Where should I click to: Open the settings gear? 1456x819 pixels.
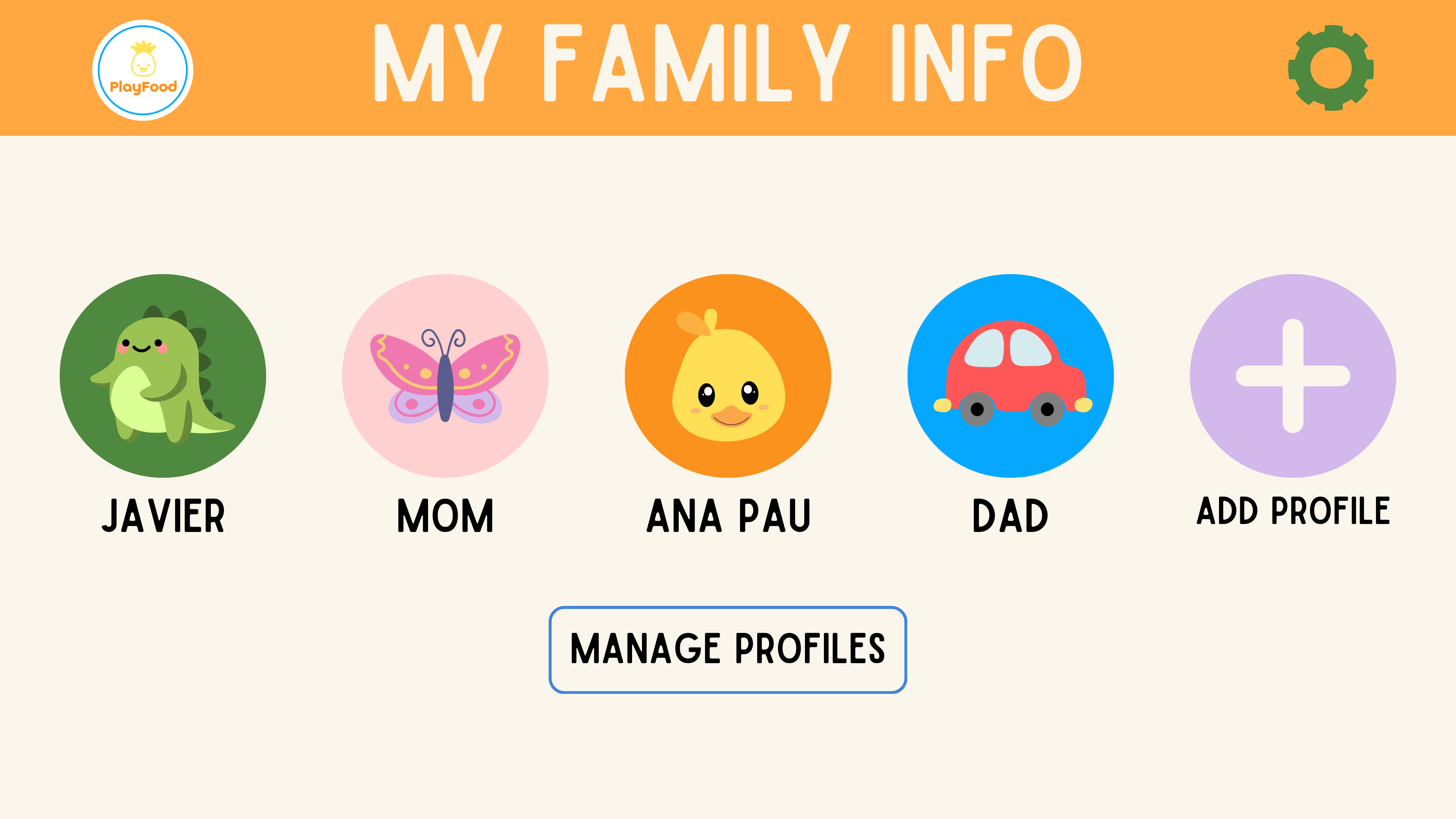(1330, 68)
